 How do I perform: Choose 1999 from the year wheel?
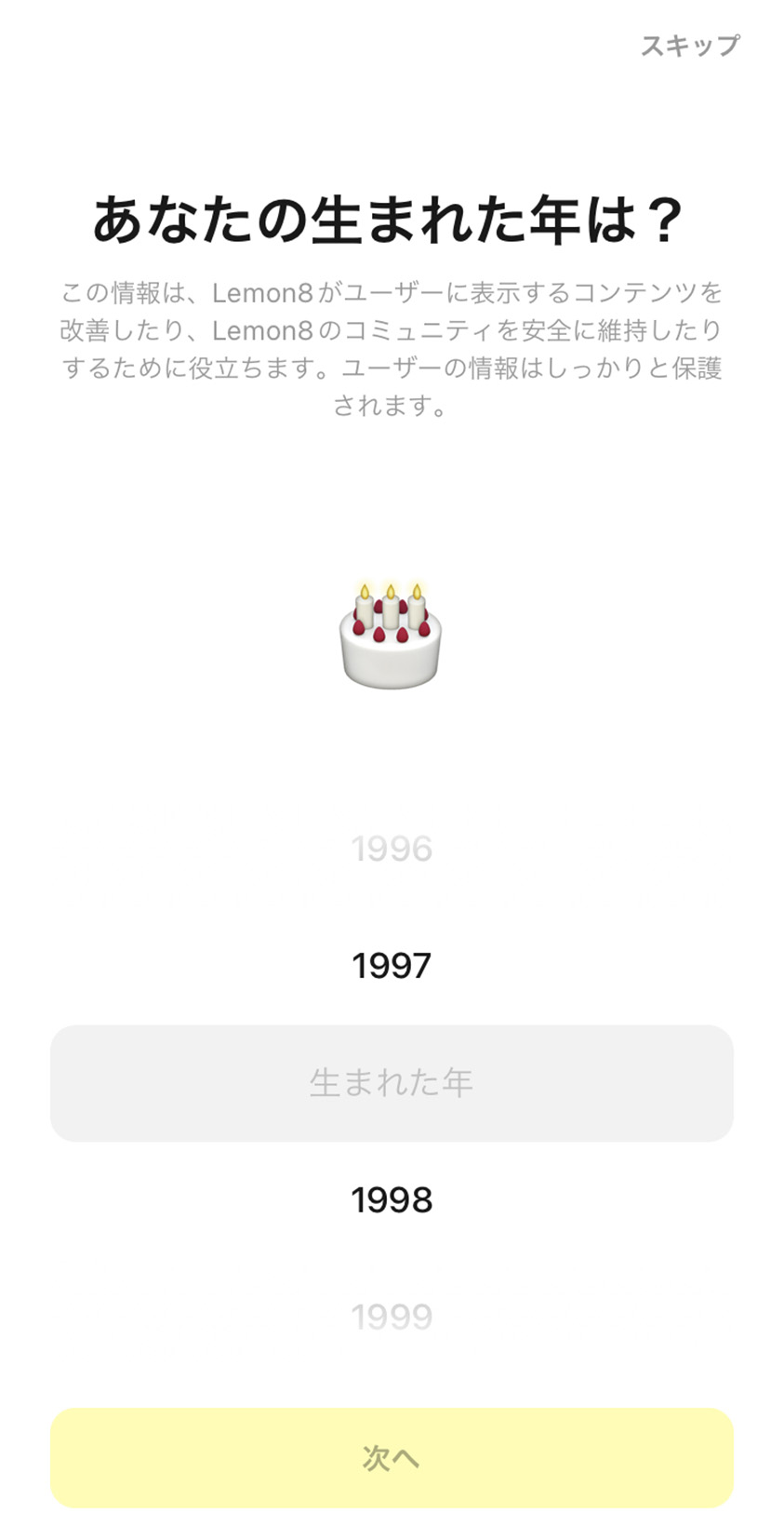tap(392, 1317)
